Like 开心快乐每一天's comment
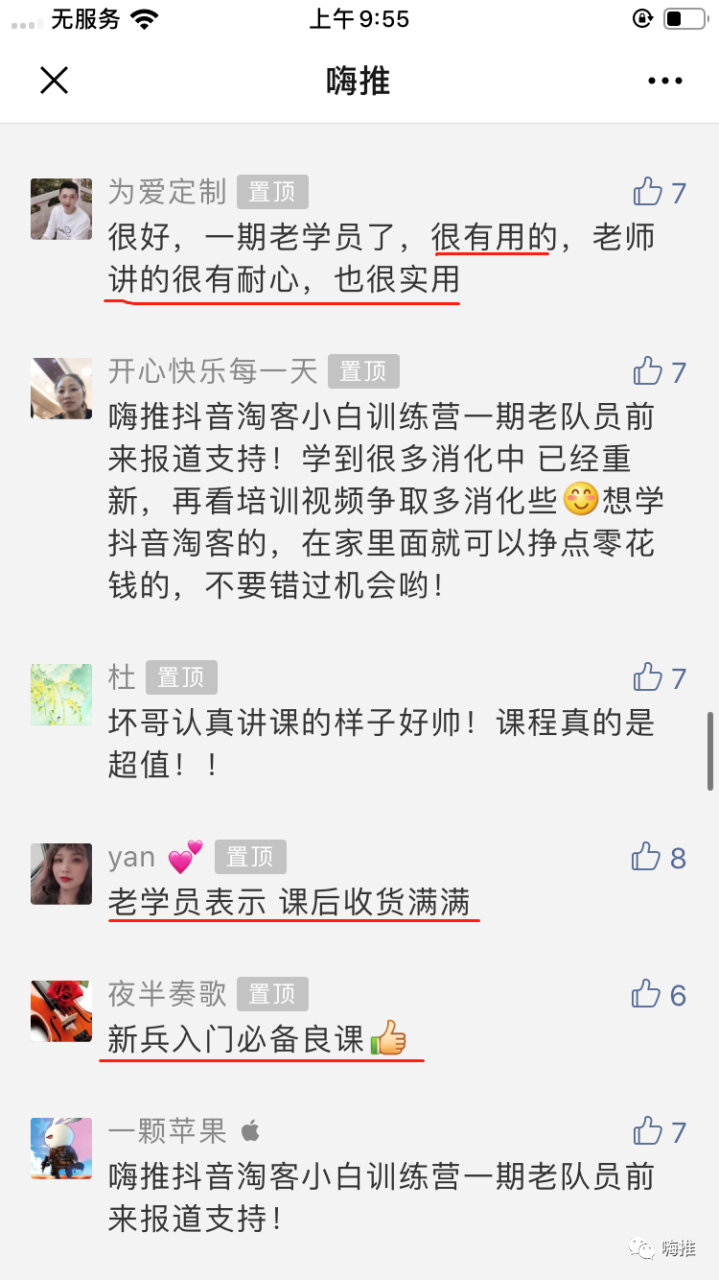719x1280 pixels. click(648, 372)
